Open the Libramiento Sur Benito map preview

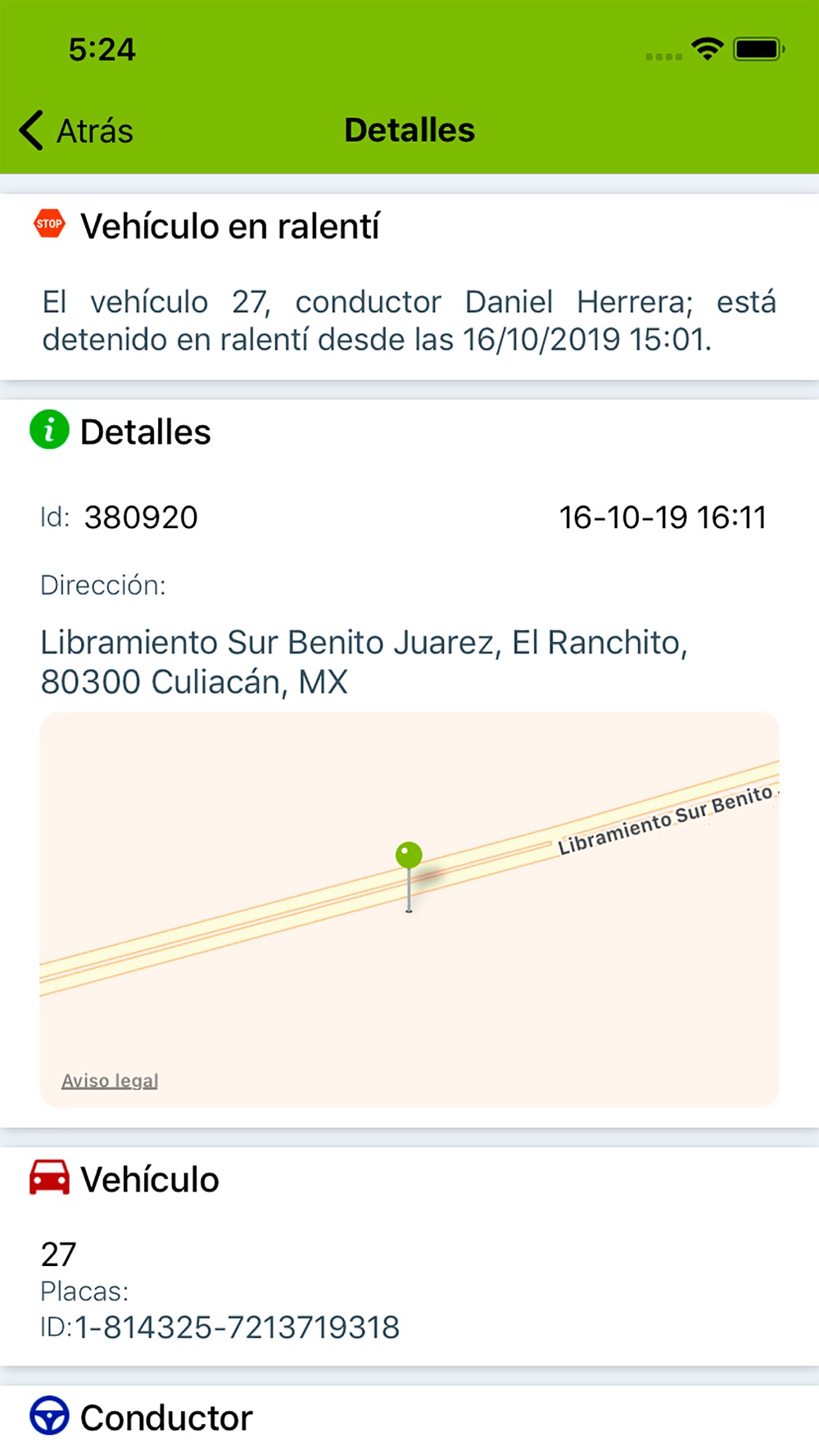coord(409,910)
